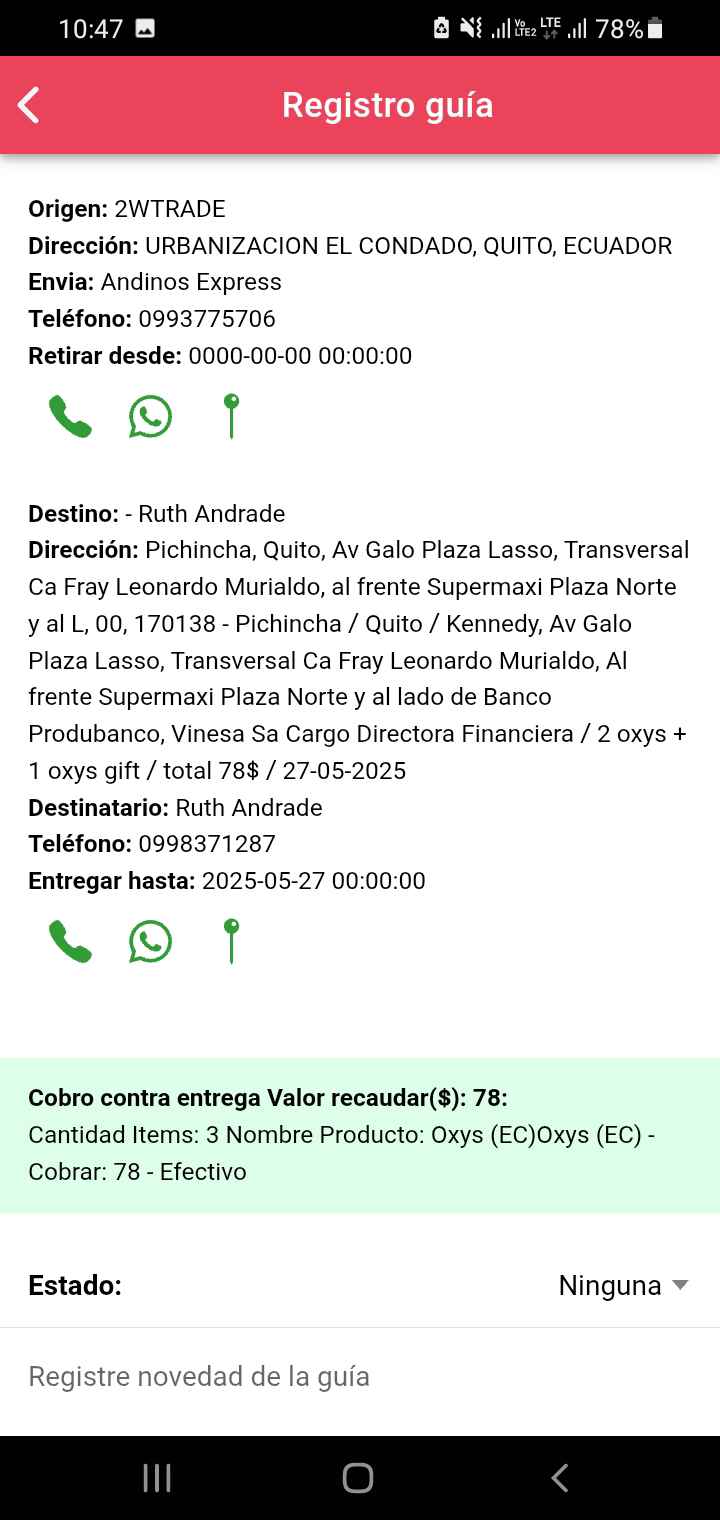Message Ruth Andrade on WhatsApp
The width and height of the screenshot is (720, 1520).
click(x=150, y=941)
